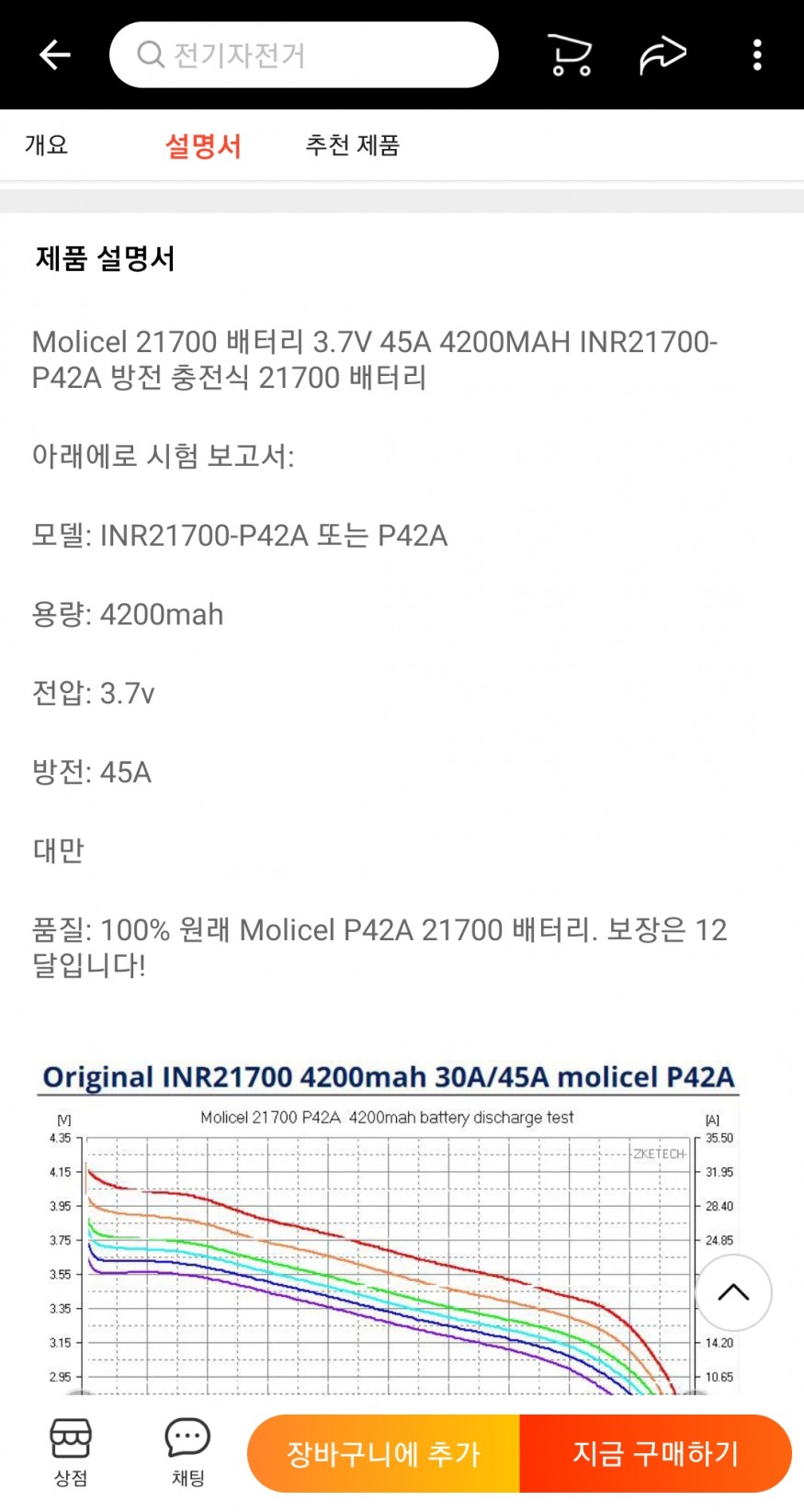Go back using the top arrow

[55, 55]
